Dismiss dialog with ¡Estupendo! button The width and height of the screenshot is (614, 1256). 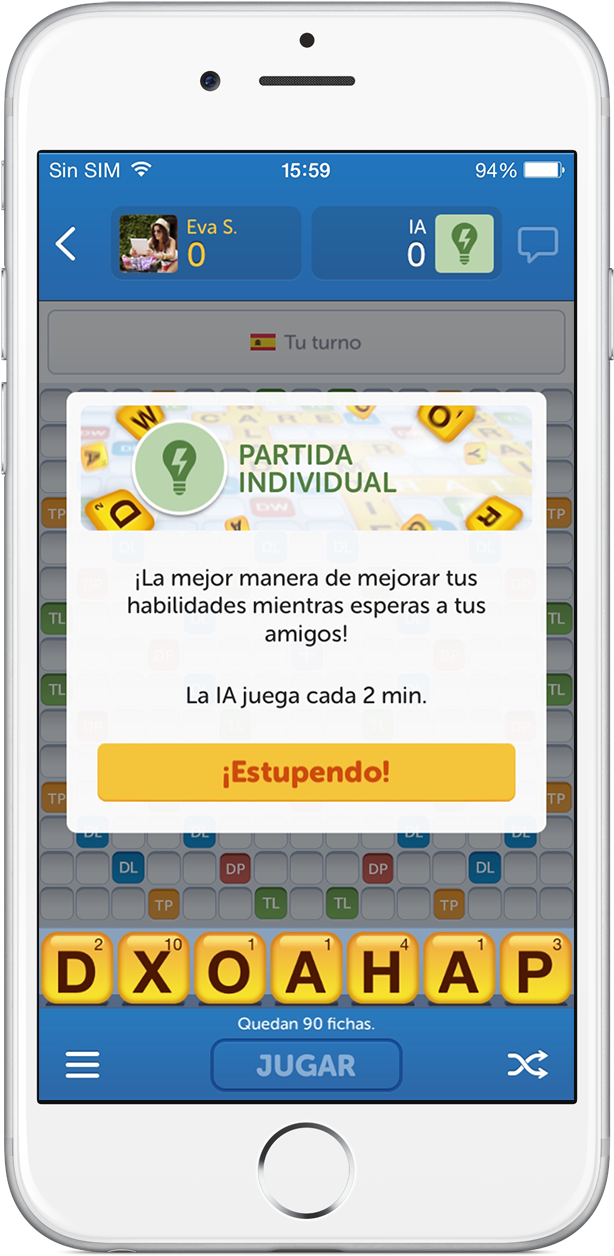click(306, 772)
